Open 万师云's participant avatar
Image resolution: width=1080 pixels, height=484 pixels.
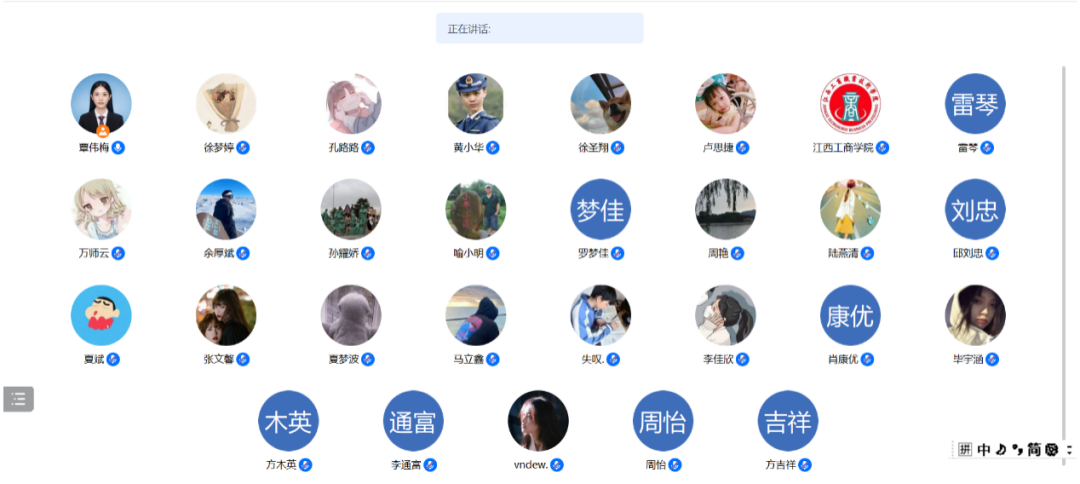pyautogui.click(x=101, y=209)
